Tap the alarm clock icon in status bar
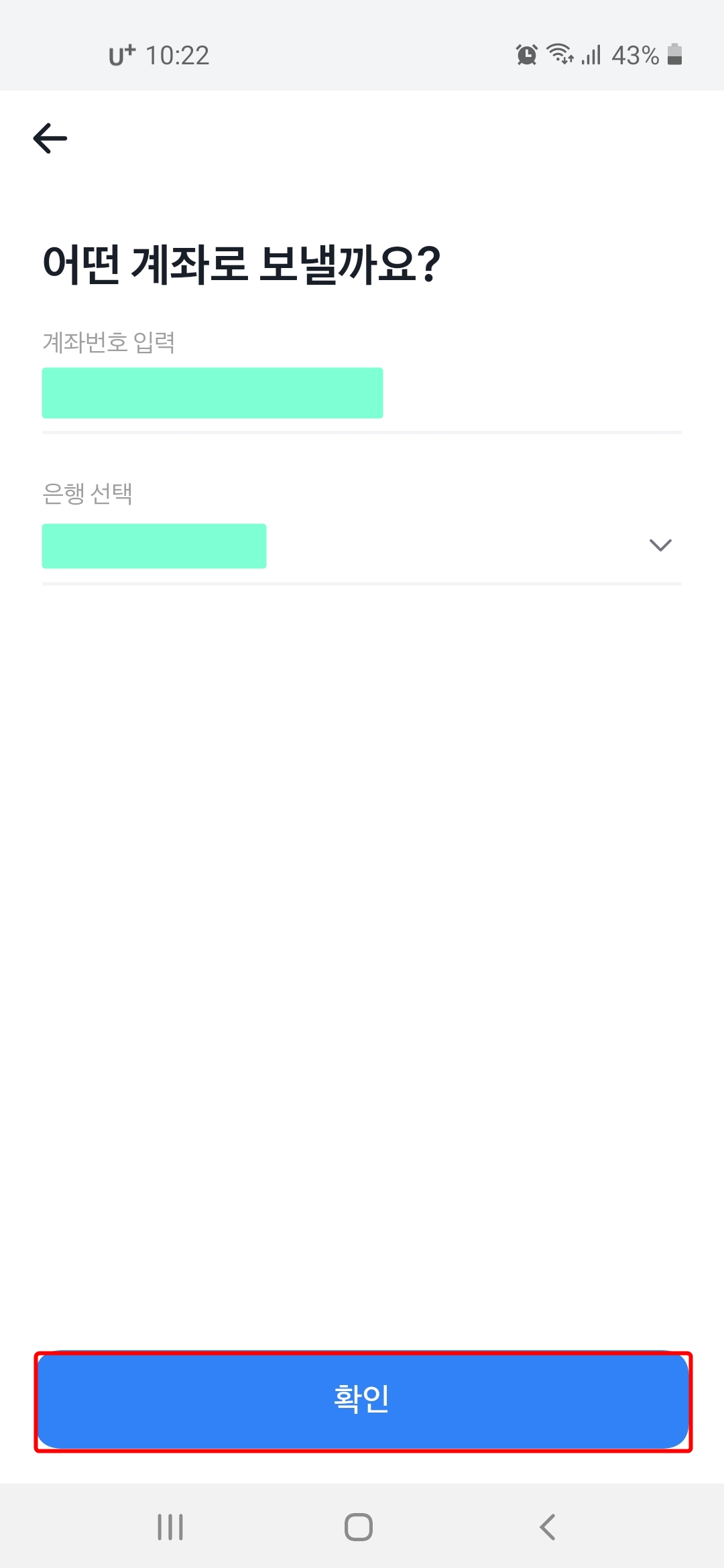724x1568 pixels. click(526, 55)
